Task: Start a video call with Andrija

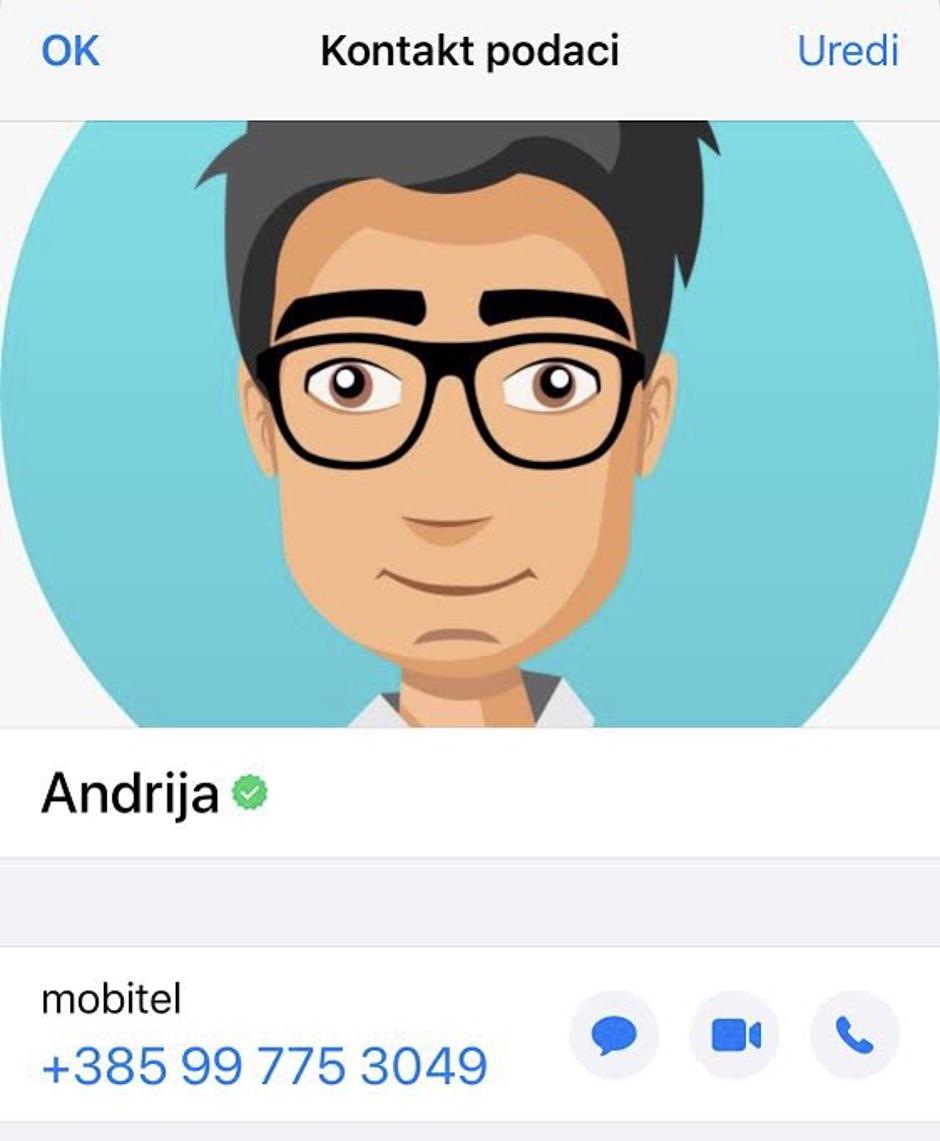Action: [x=735, y=1036]
